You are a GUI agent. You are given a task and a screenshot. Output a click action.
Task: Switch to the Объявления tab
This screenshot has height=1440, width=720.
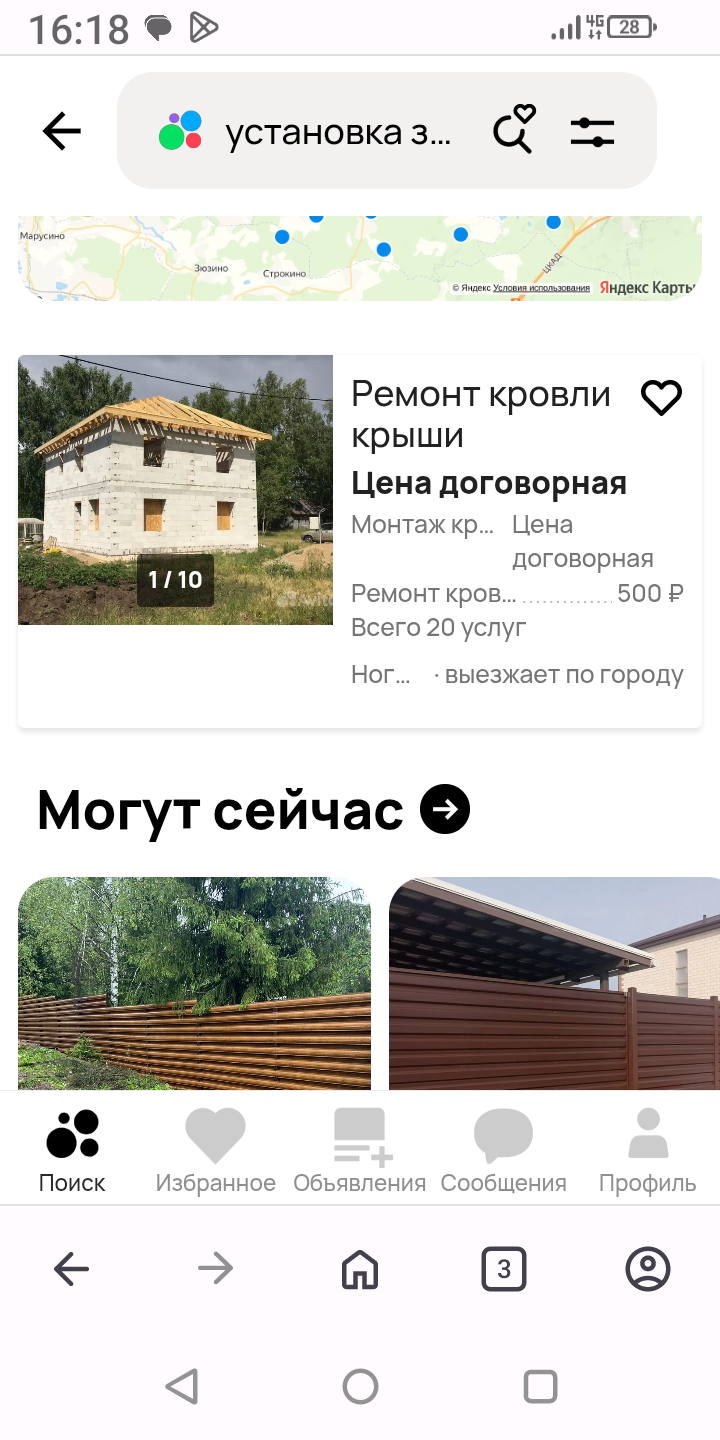coord(360,1152)
